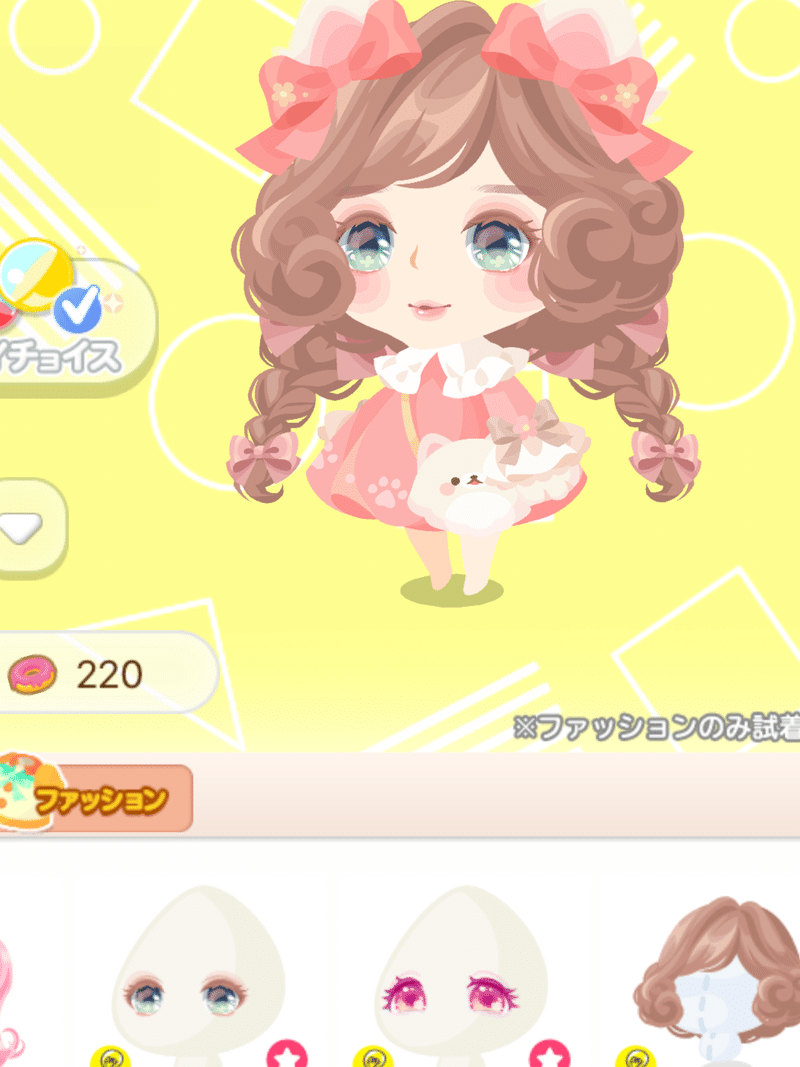Click the beach ball icon above My Choice
Screen dimensions: 800x1067
(x=33, y=272)
